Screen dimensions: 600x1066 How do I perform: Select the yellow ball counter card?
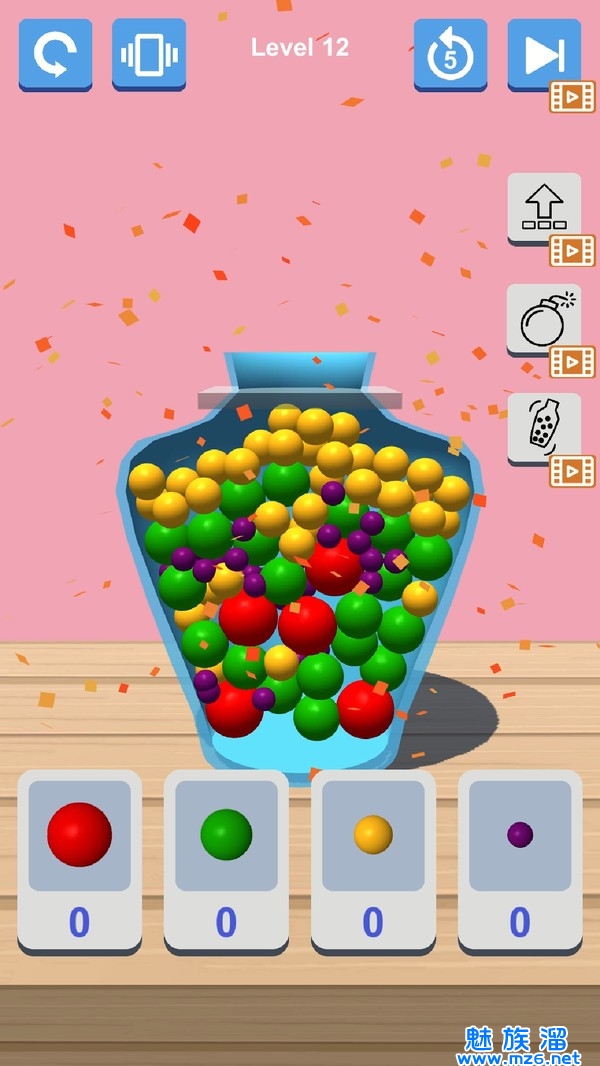click(x=373, y=860)
